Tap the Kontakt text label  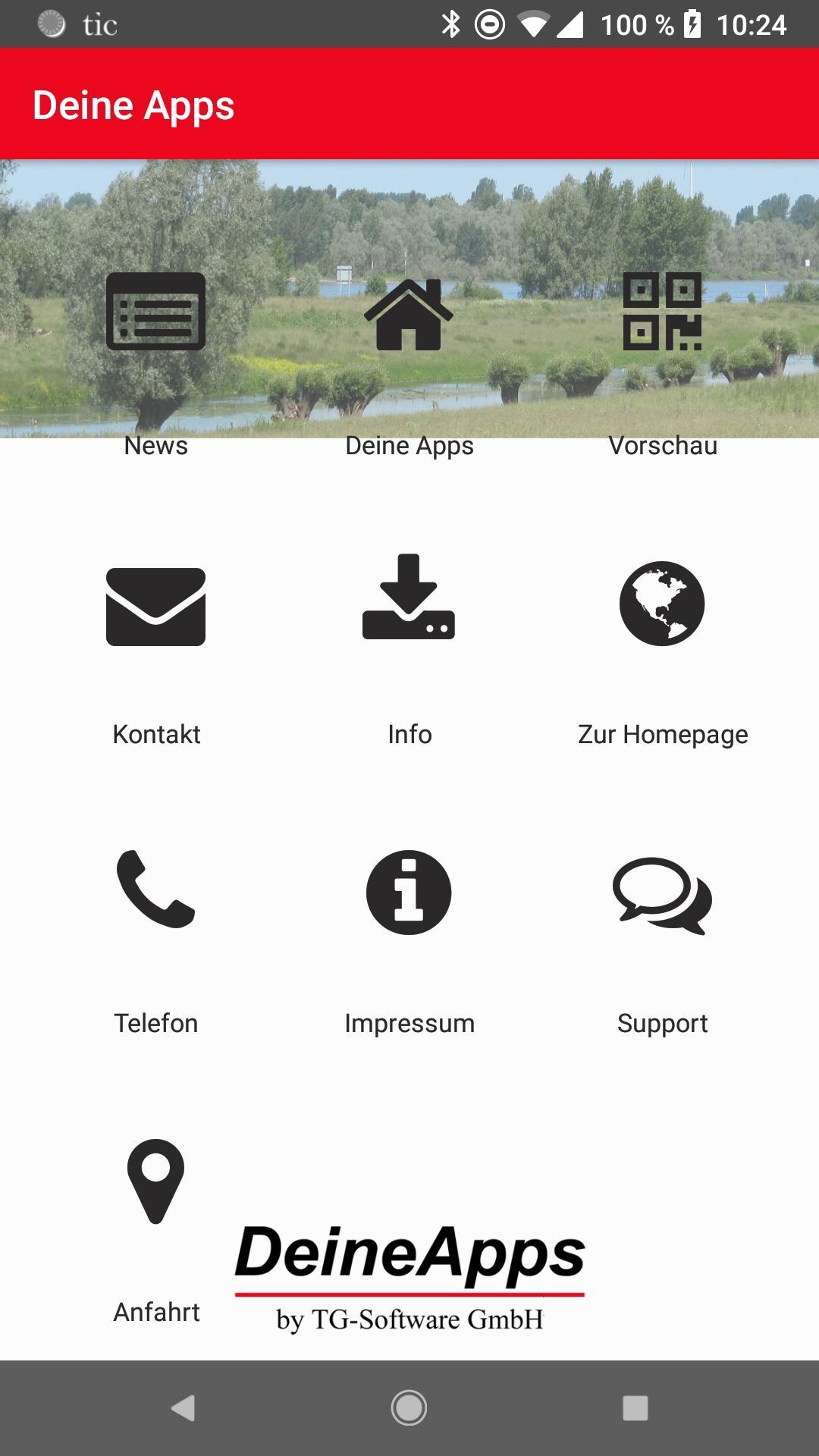point(156,734)
